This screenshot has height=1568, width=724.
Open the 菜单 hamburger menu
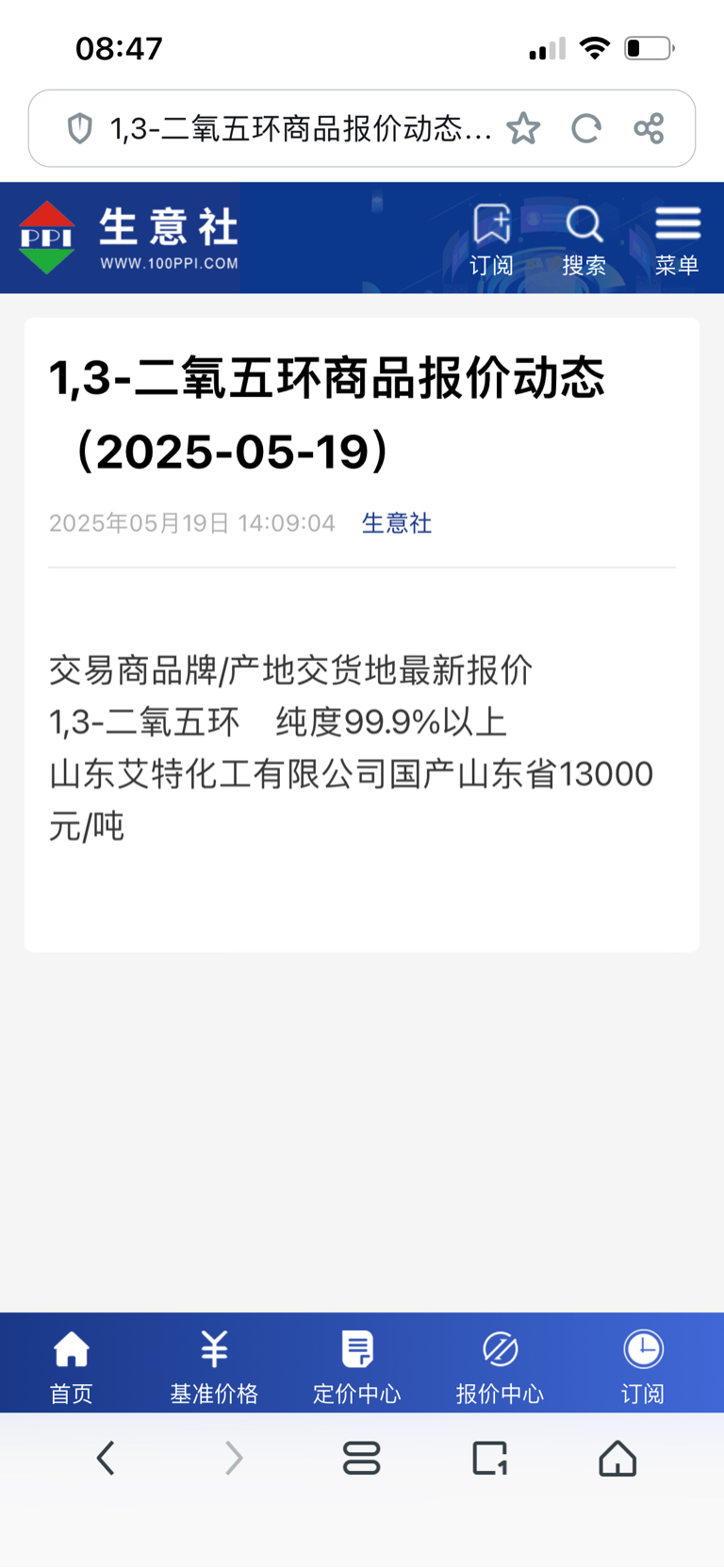click(677, 239)
